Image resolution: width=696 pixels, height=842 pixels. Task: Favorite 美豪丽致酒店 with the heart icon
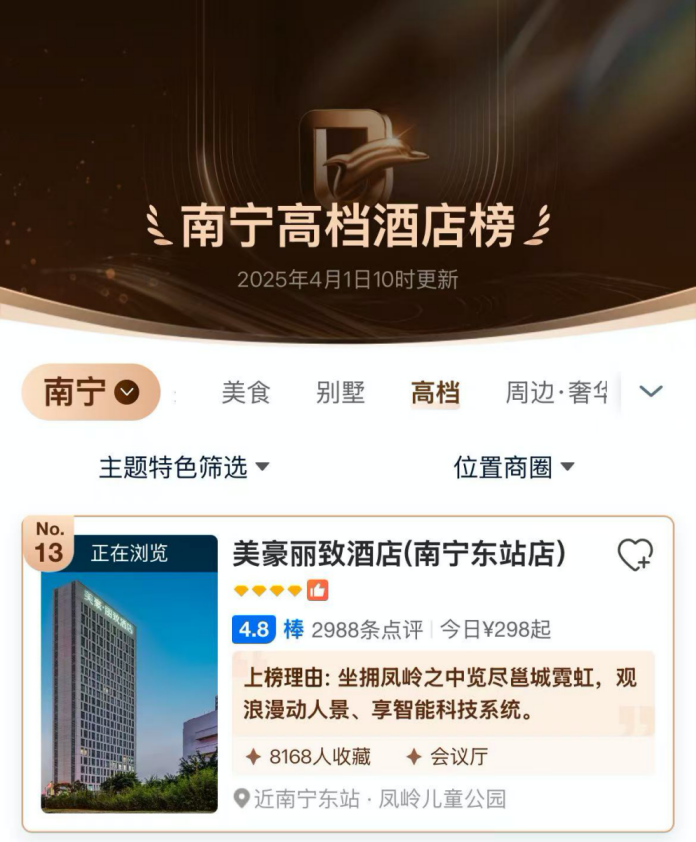[635, 554]
